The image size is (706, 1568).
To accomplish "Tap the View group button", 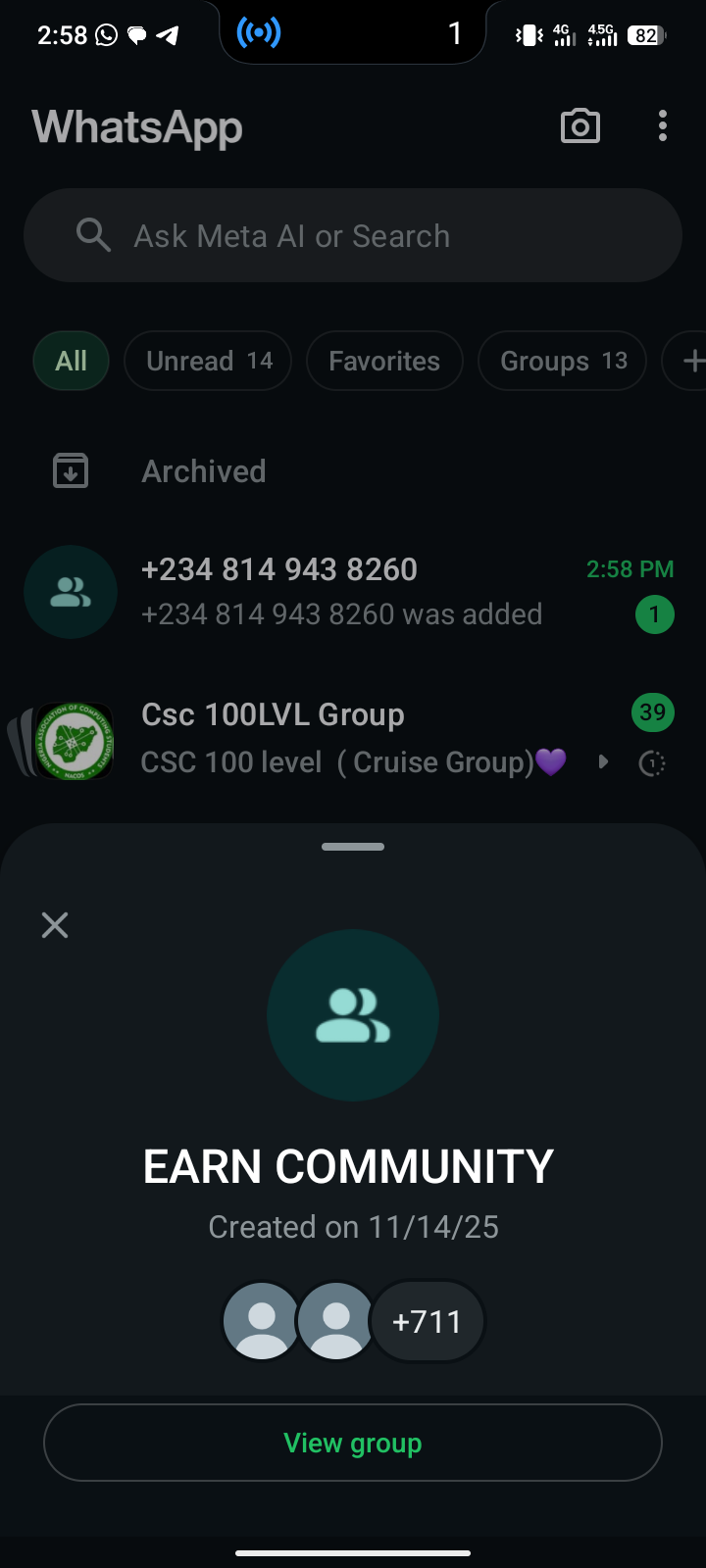I will point(353,1443).
